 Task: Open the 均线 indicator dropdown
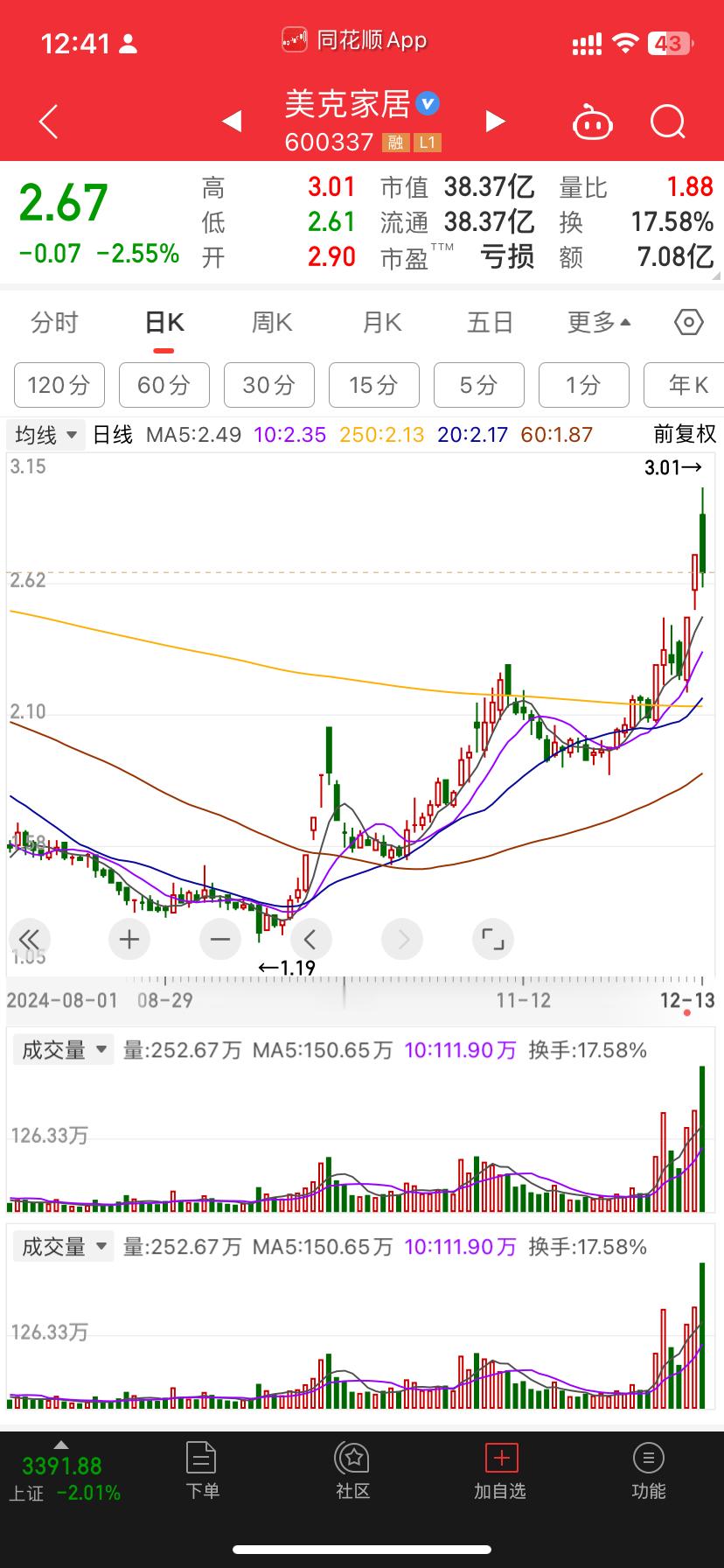47,435
